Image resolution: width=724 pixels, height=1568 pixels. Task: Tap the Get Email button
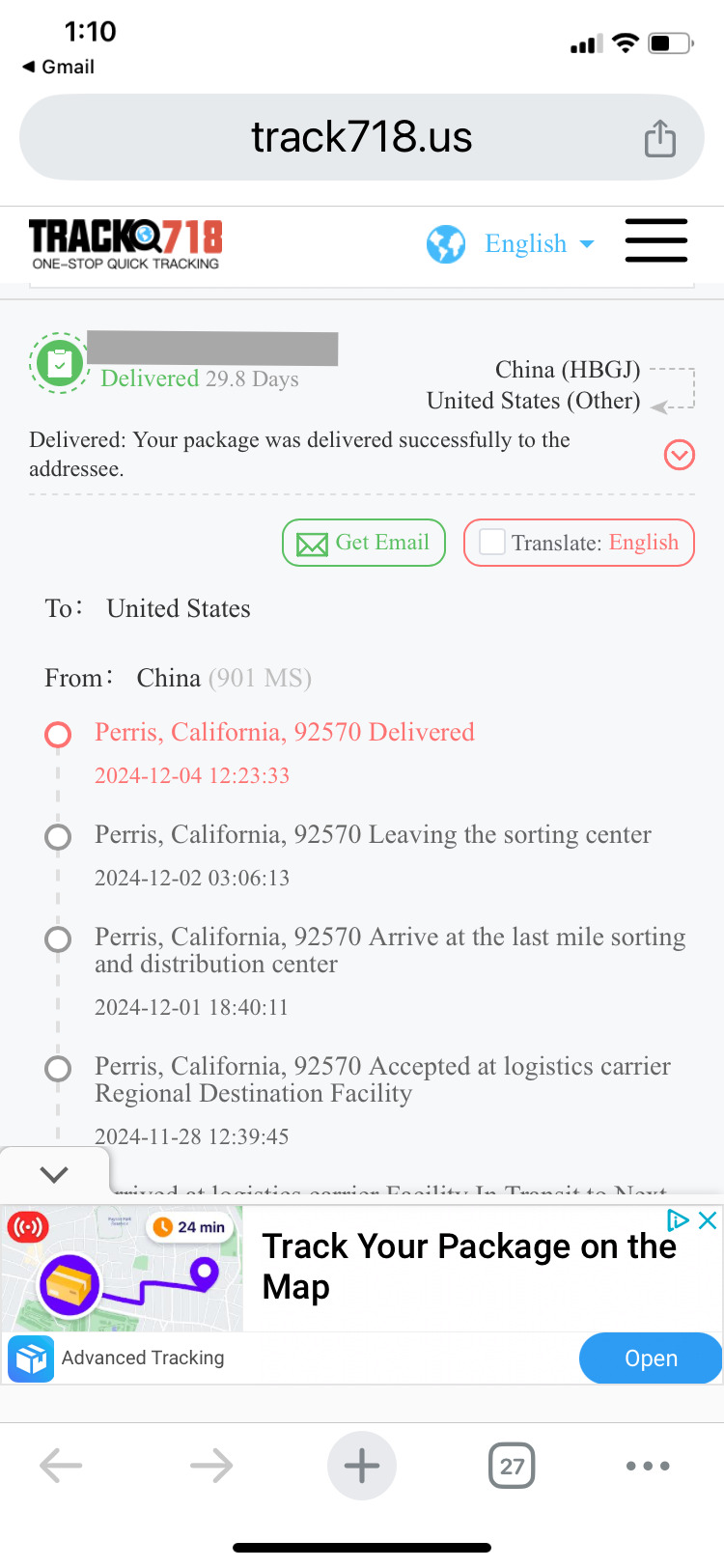[x=364, y=543]
